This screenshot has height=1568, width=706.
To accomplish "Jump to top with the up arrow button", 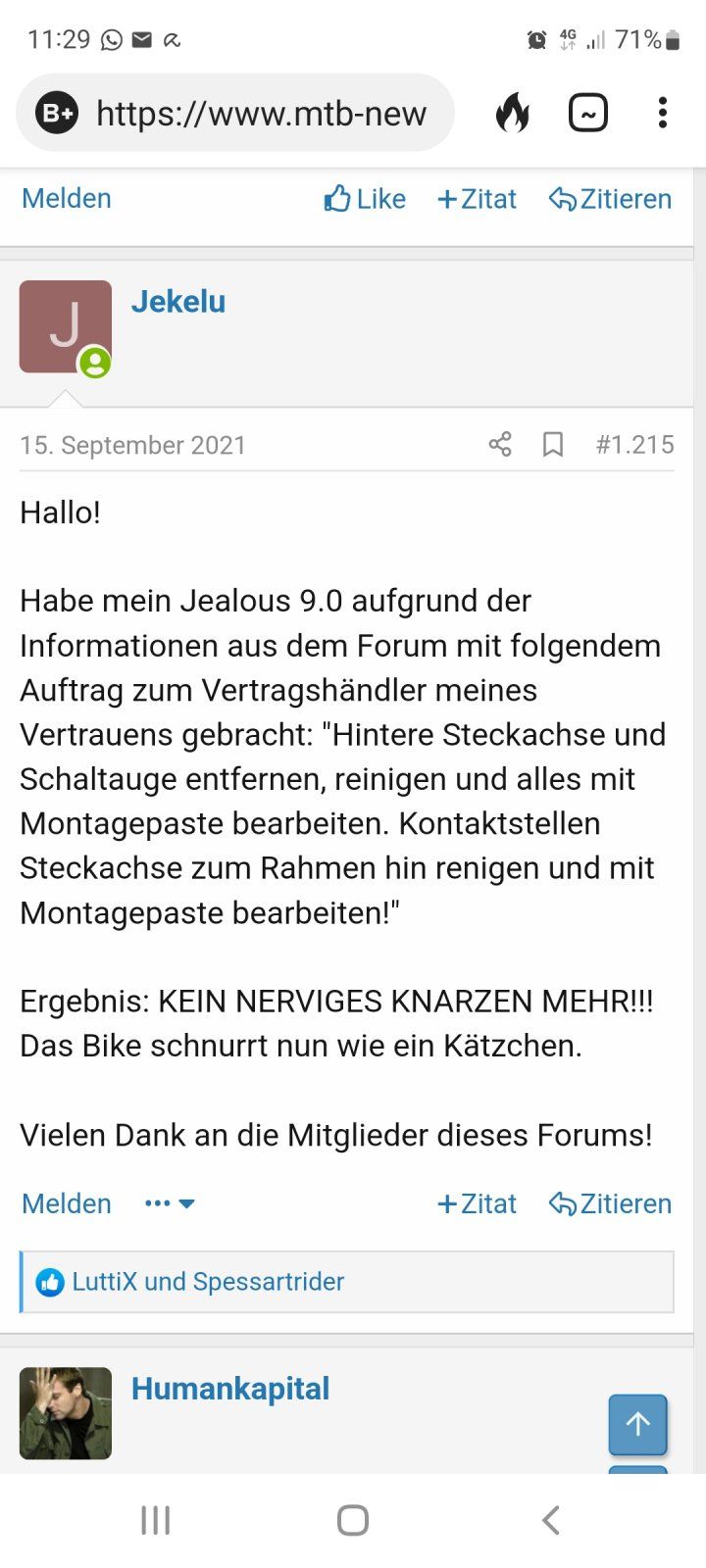I will click(637, 1424).
